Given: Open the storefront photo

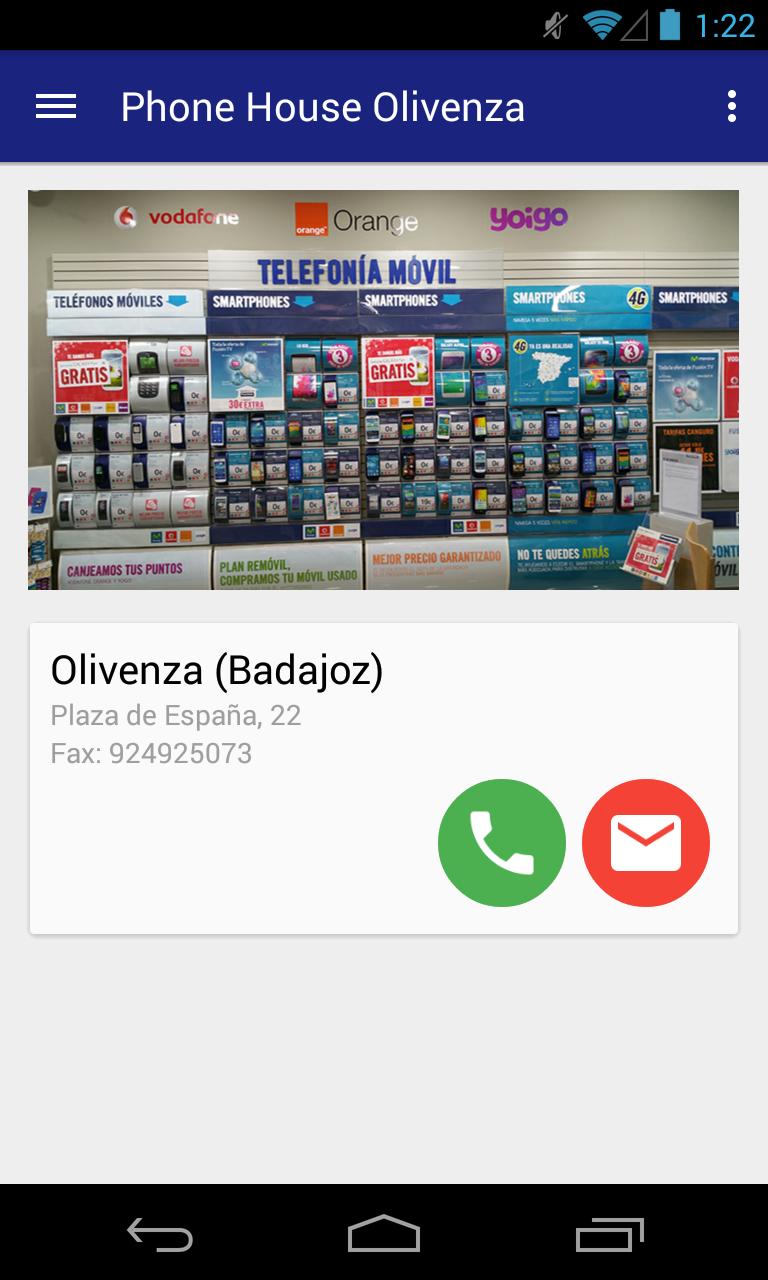Looking at the screenshot, I should (x=384, y=388).
